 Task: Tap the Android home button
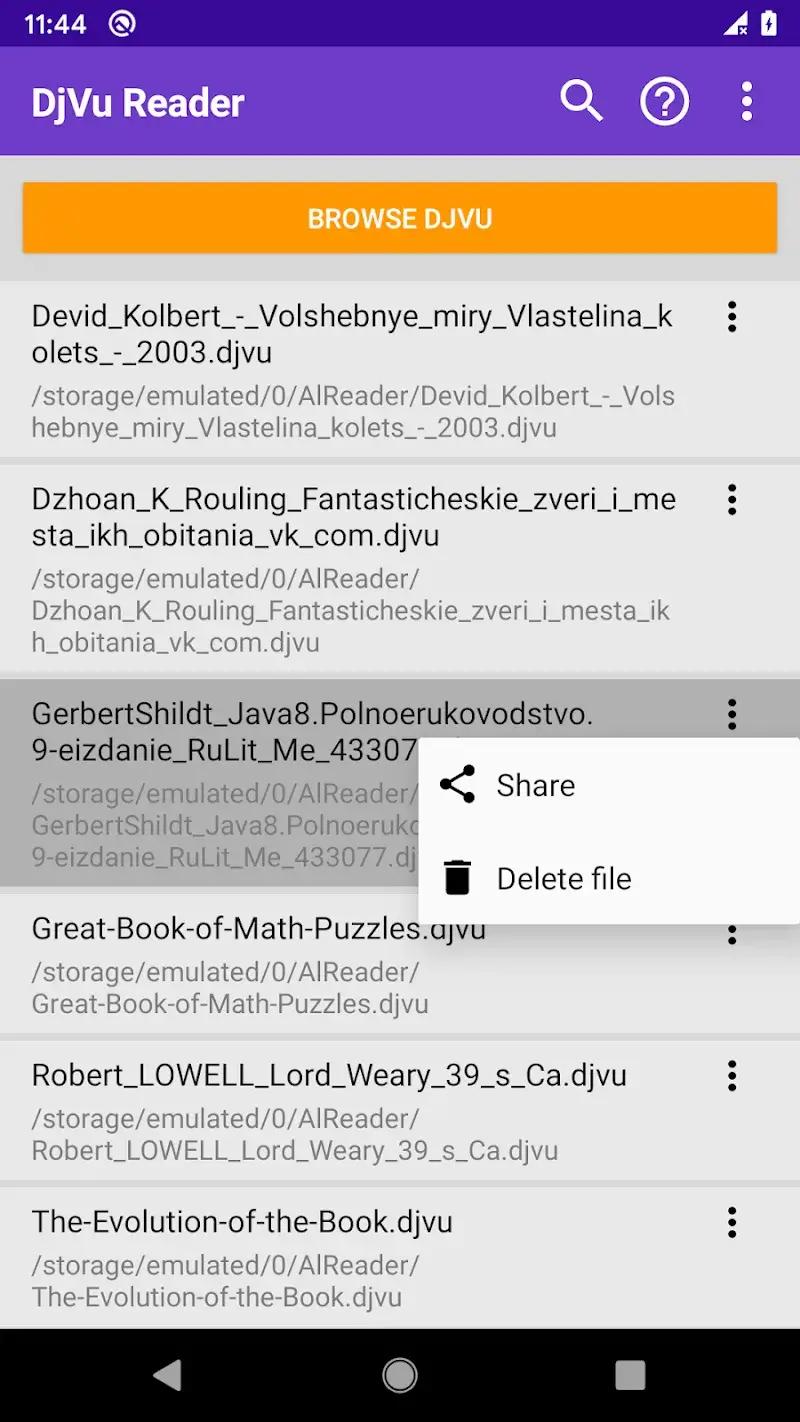coord(399,1373)
